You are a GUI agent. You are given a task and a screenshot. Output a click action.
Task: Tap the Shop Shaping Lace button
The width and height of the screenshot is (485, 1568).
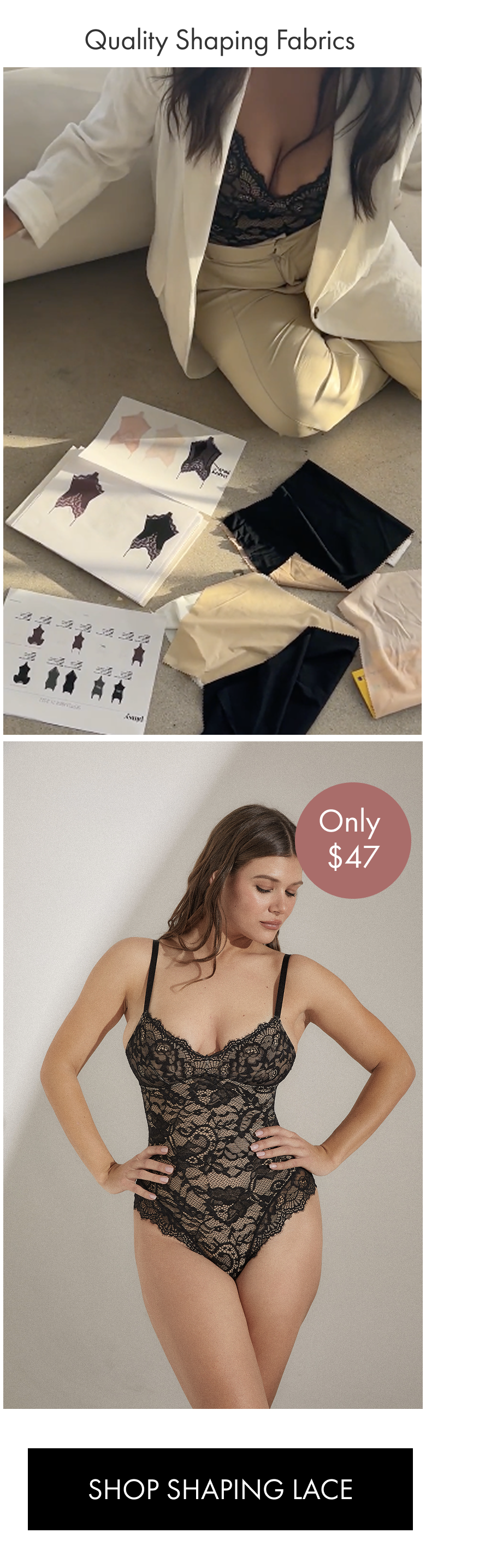tap(220, 1489)
